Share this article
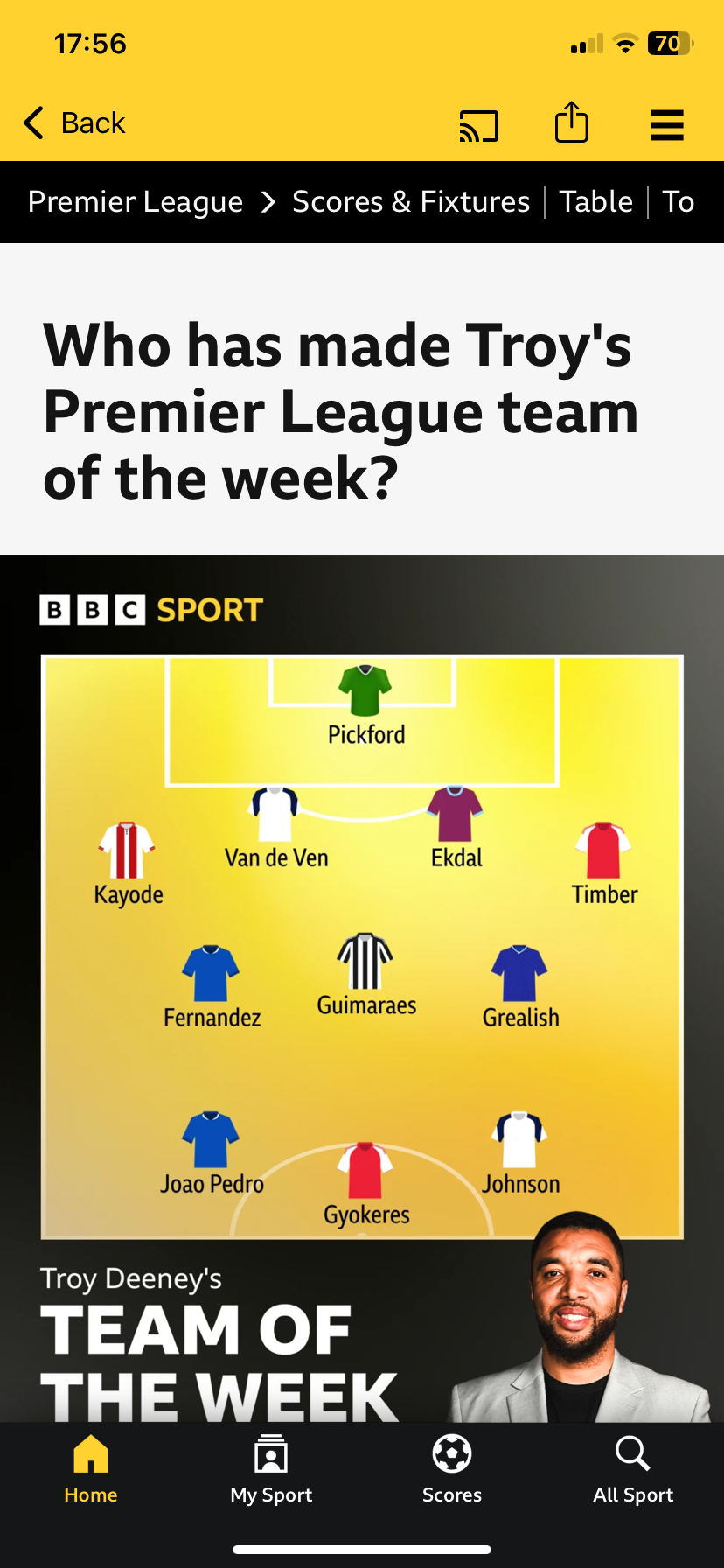Viewport: 724px width, 1568px height. pyautogui.click(x=572, y=122)
